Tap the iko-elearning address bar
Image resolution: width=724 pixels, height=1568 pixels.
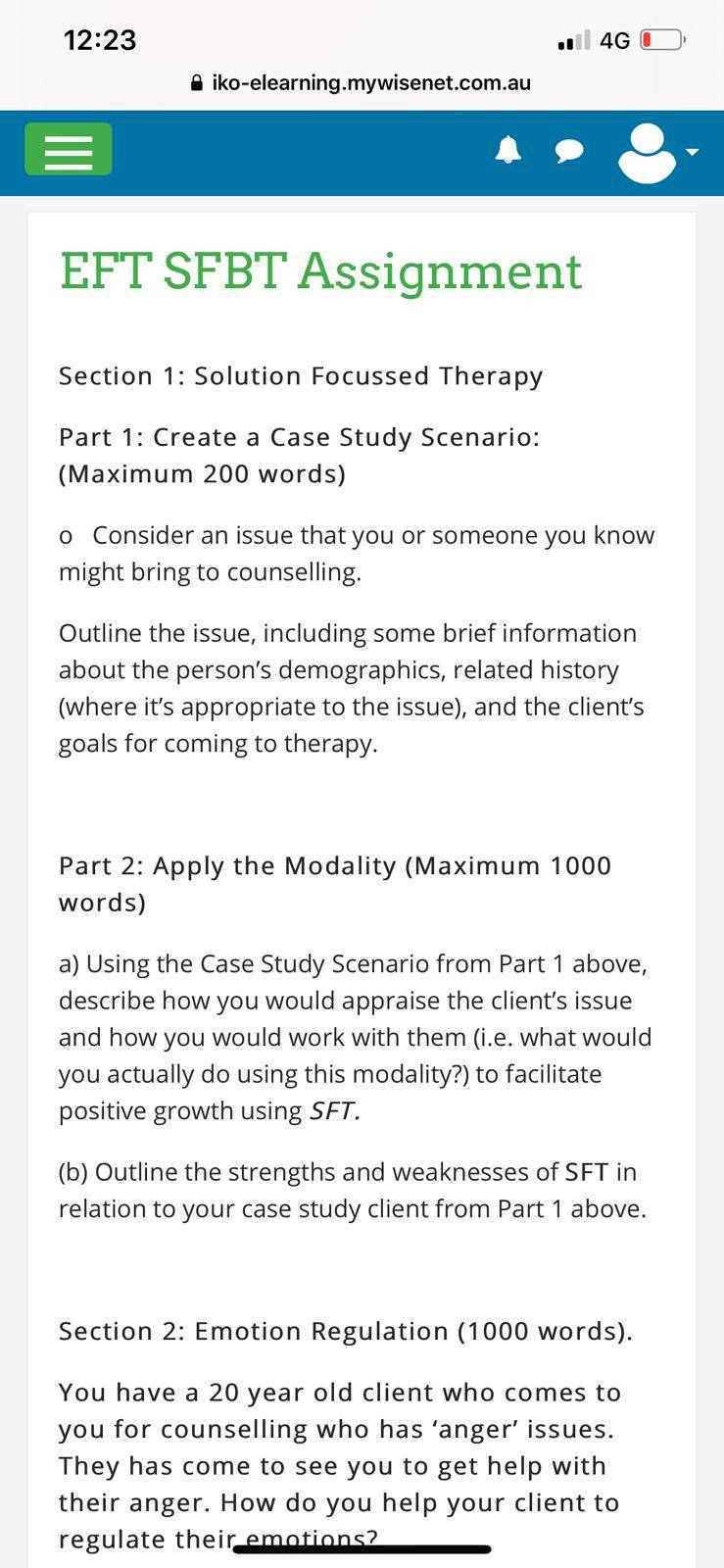click(362, 83)
